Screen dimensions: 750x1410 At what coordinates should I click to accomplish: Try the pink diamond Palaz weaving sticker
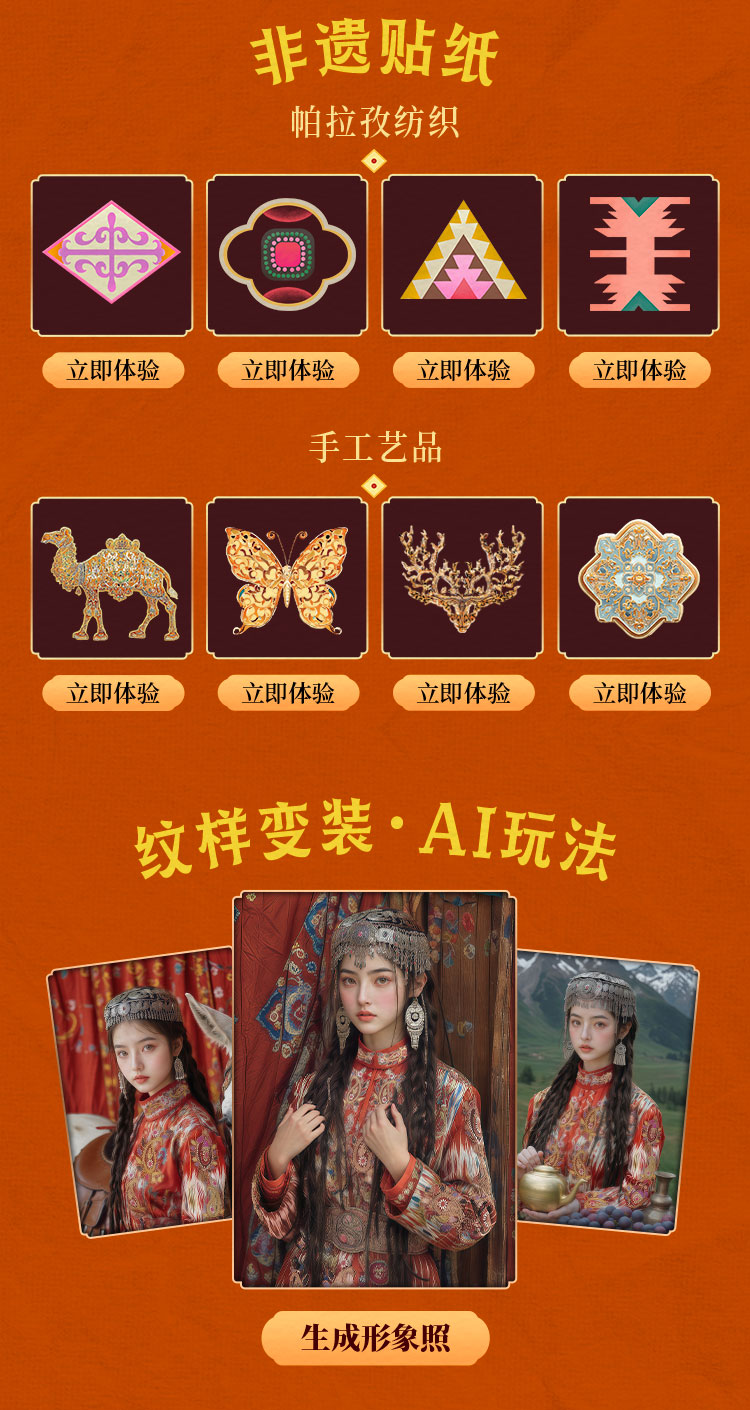click(113, 371)
